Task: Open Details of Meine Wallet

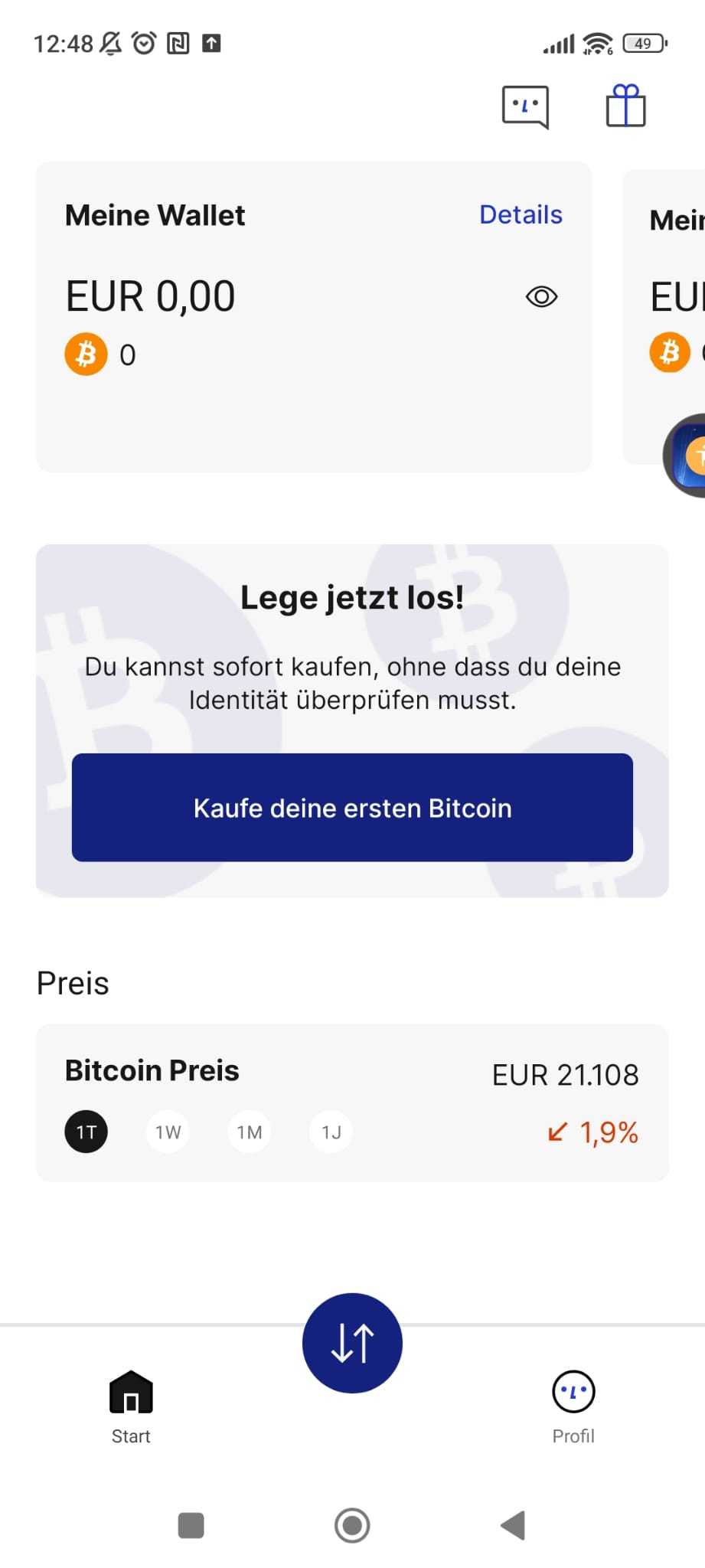Action: click(x=521, y=215)
